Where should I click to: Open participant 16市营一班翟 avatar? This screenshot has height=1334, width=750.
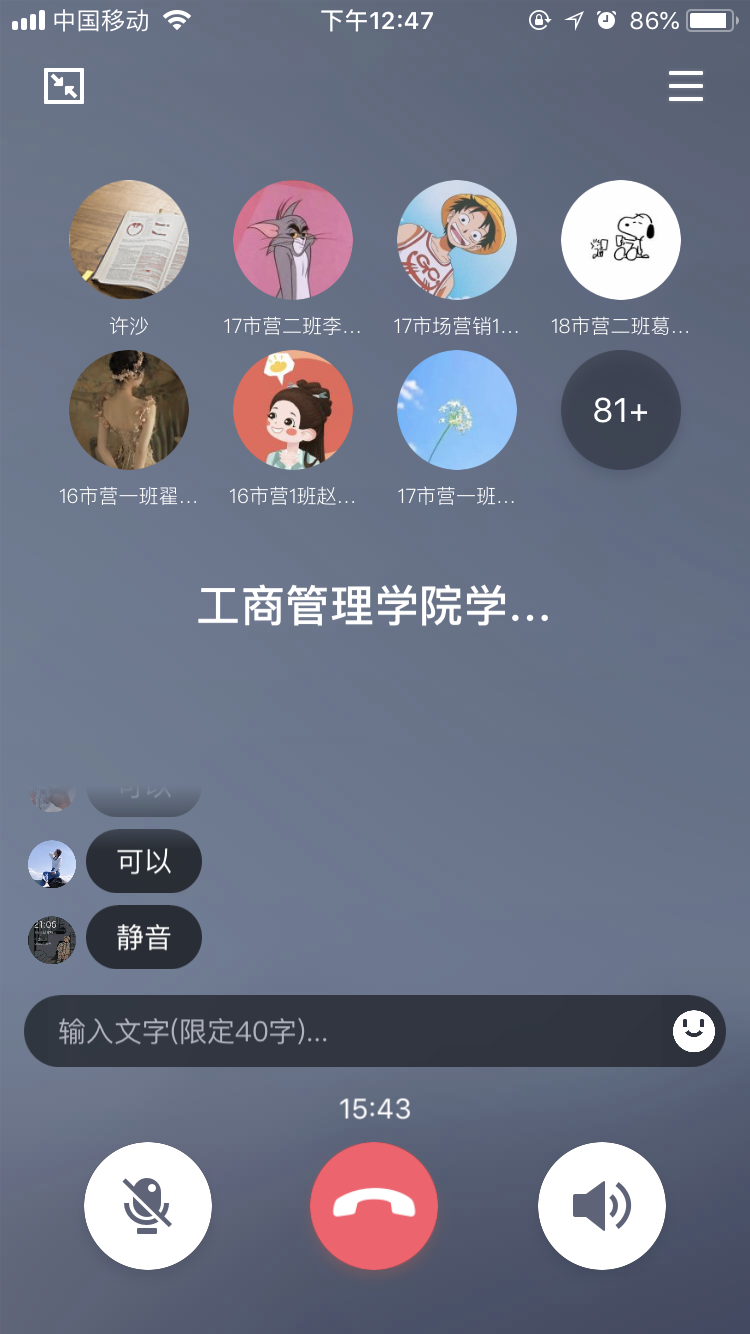129,410
